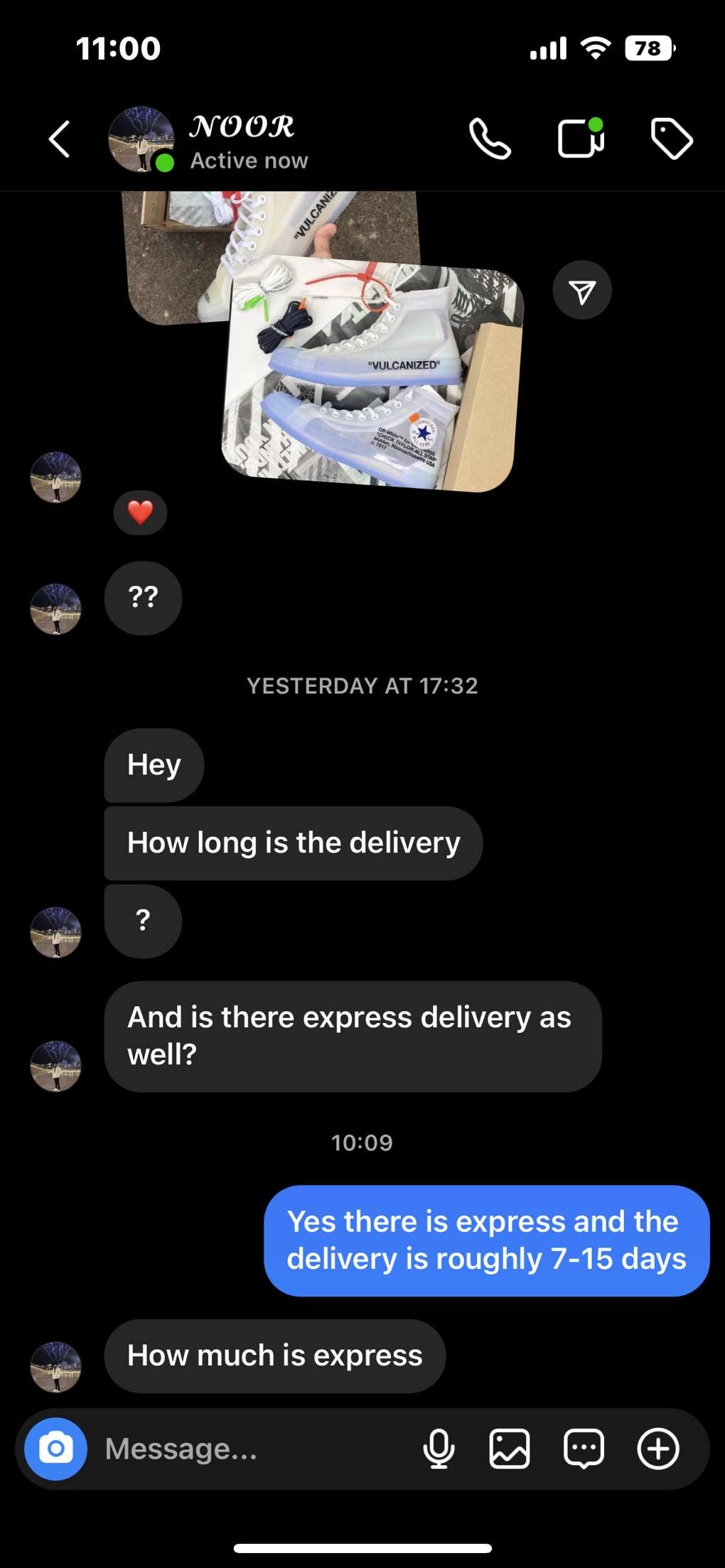
Task: Open the camera from the message bar
Action: pos(55,1449)
